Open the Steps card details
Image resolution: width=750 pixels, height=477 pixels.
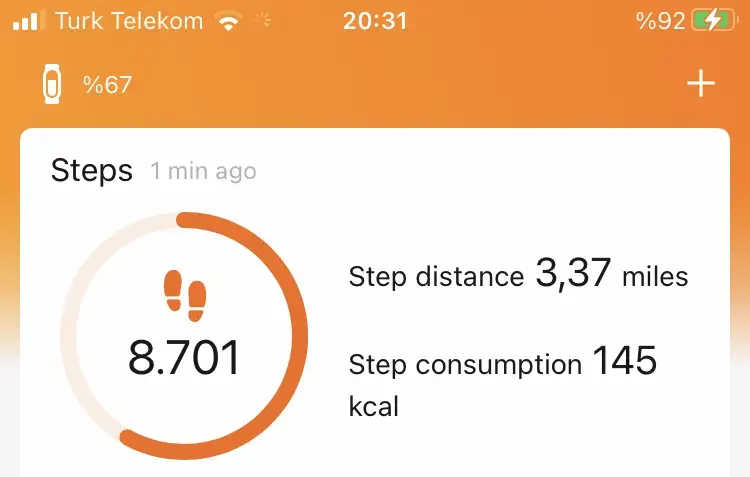point(92,170)
